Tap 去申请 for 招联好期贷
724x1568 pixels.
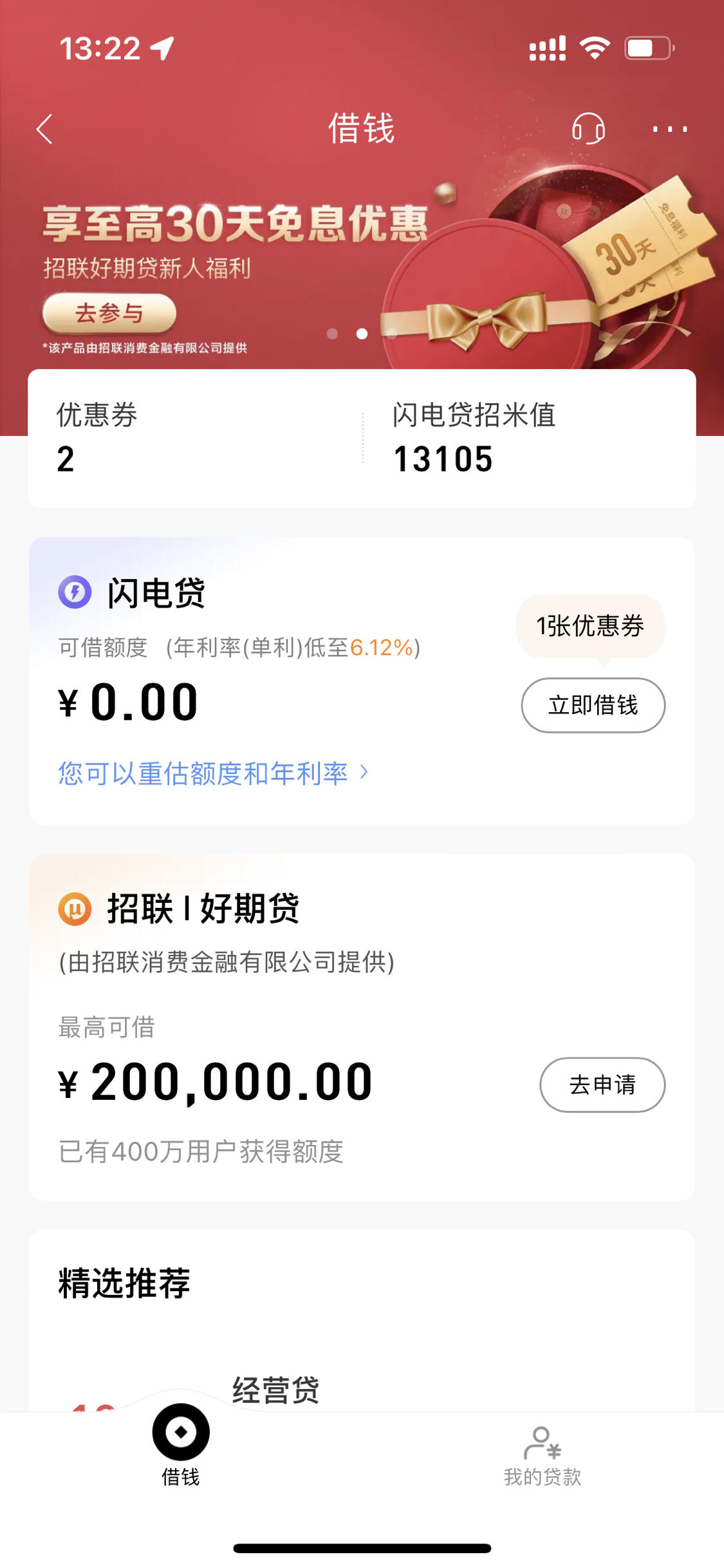click(x=602, y=1084)
